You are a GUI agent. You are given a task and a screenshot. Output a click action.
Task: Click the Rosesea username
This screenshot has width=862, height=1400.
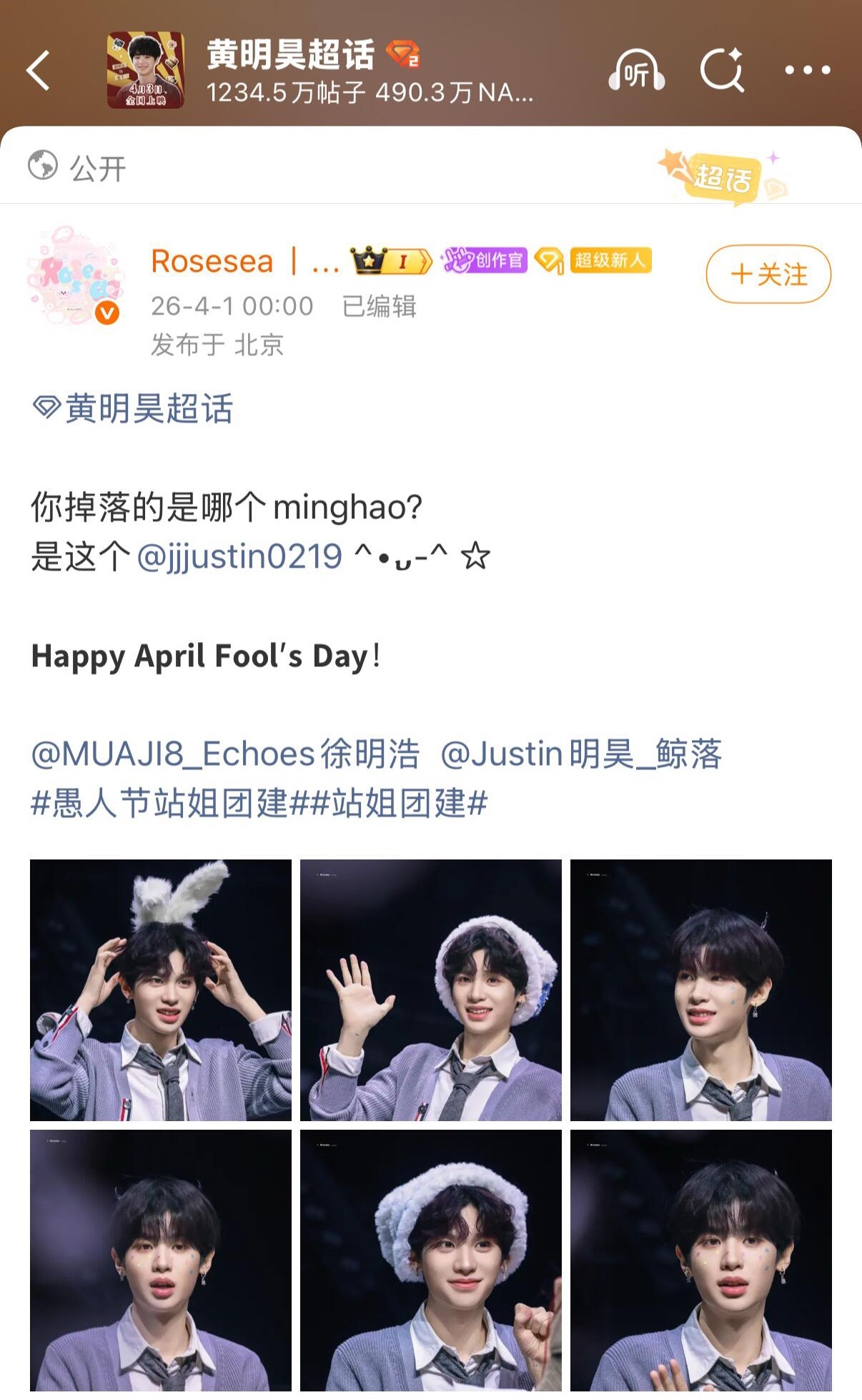pos(212,261)
